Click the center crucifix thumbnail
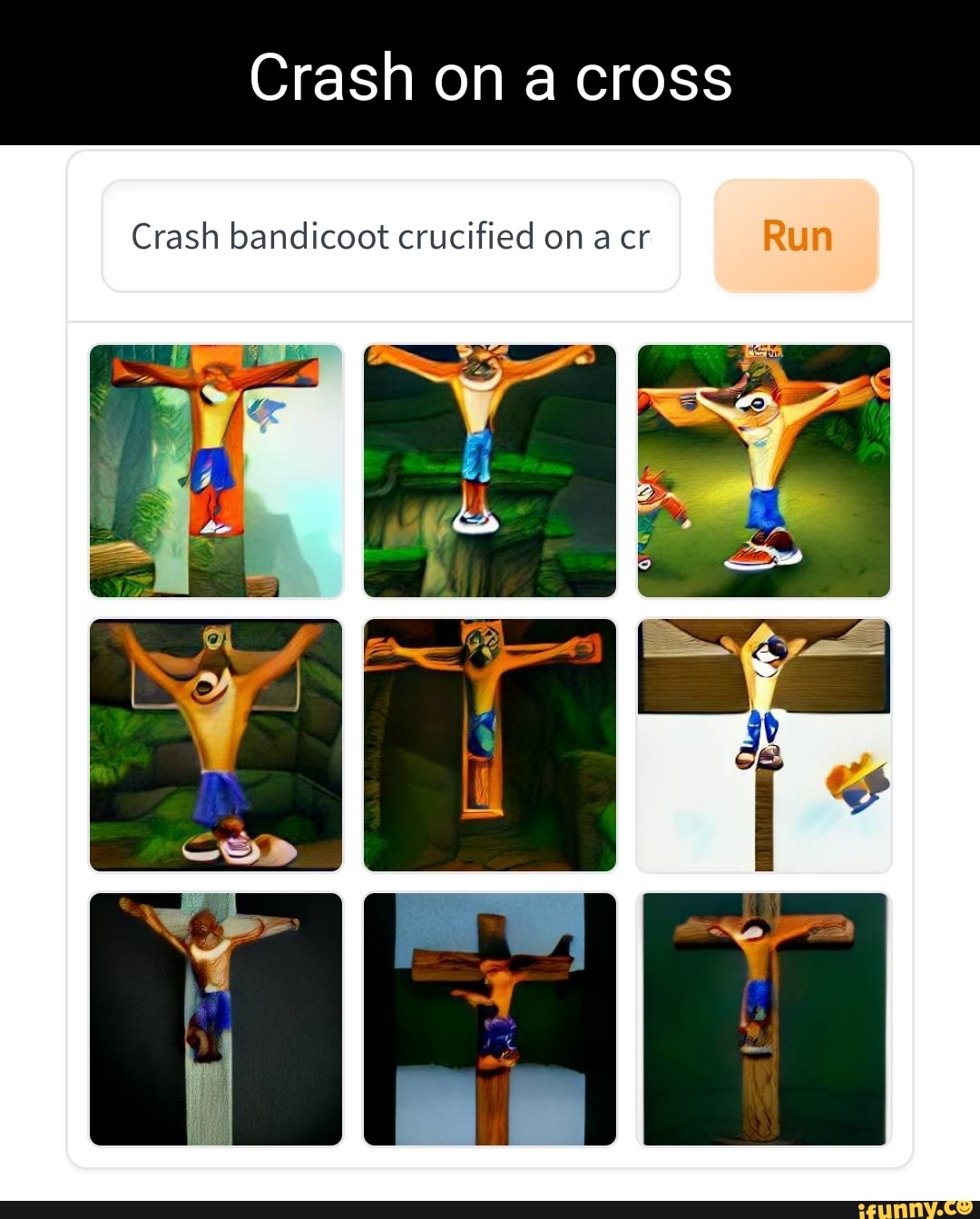This screenshot has width=980, height=1219. (x=490, y=744)
